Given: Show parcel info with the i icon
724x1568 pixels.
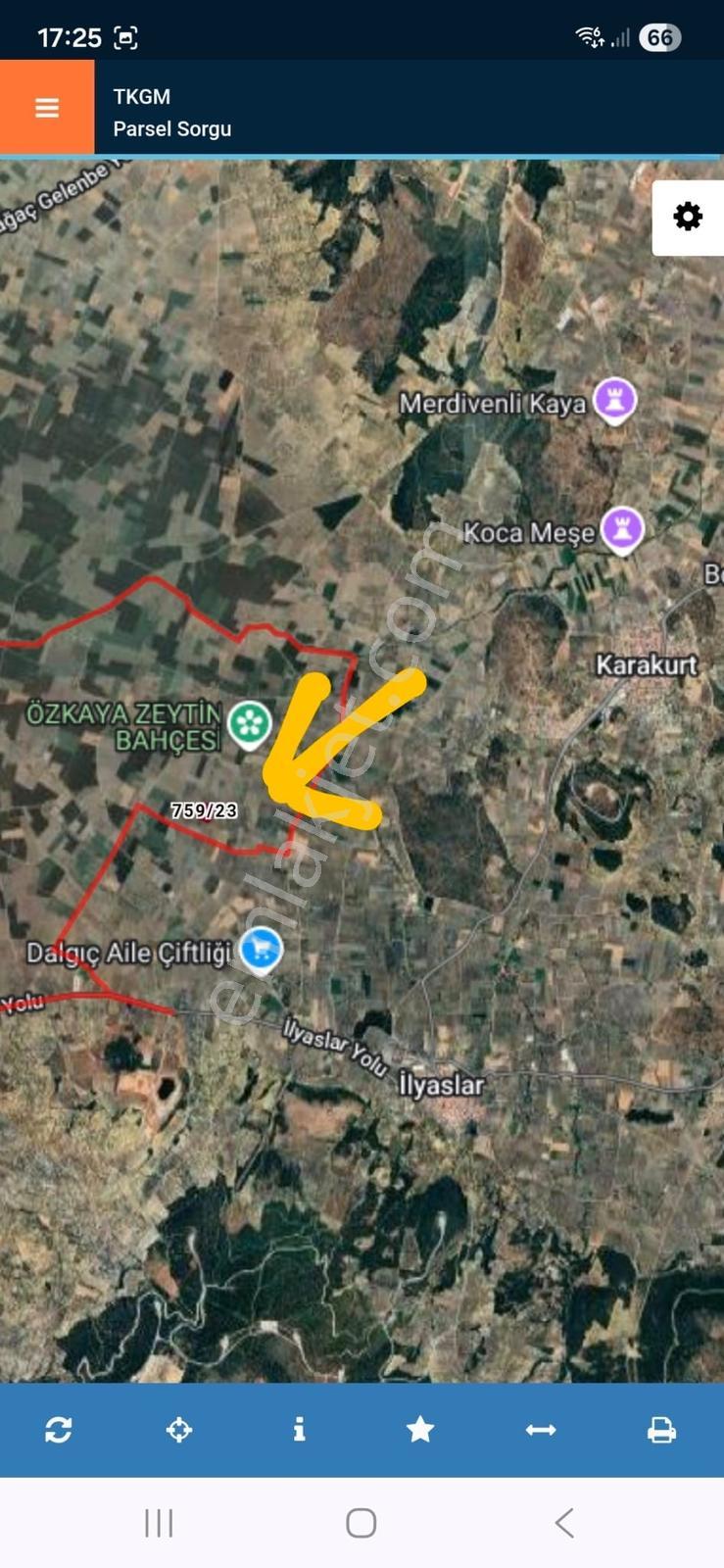Looking at the screenshot, I should 300,1430.
